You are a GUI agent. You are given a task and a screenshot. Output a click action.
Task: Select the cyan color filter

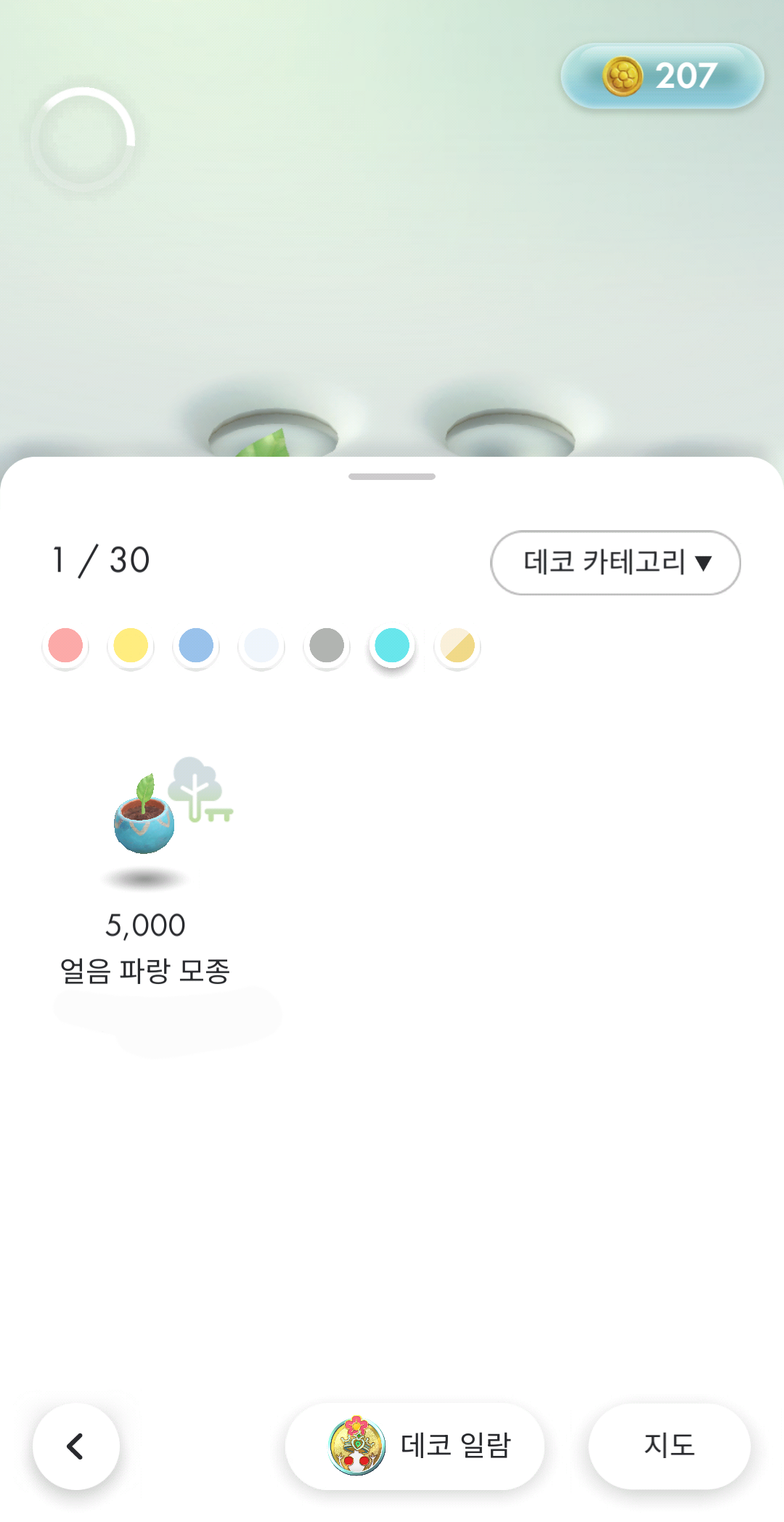(392, 646)
